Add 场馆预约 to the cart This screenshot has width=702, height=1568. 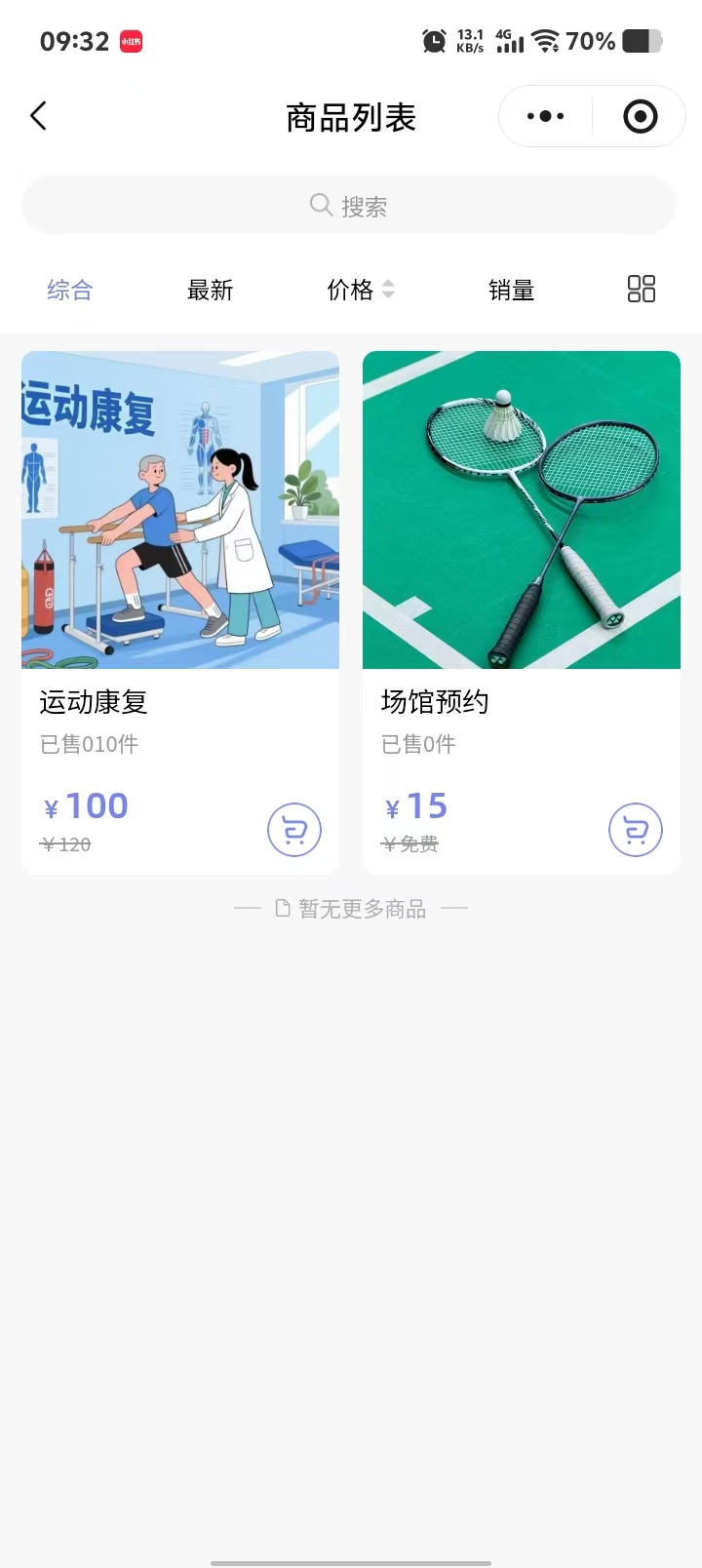pyautogui.click(x=636, y=830)
